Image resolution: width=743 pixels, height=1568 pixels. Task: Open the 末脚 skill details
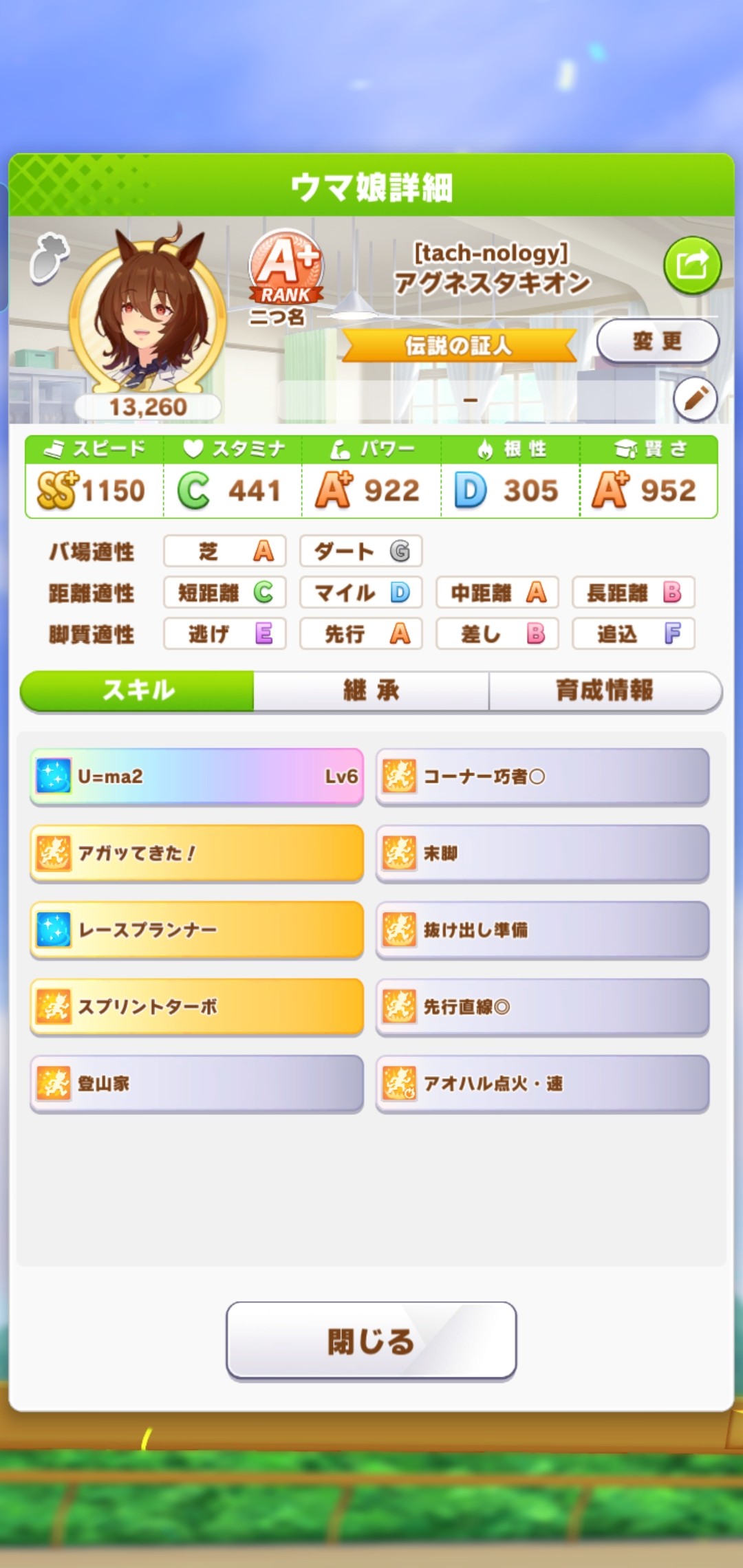point(542,853)
